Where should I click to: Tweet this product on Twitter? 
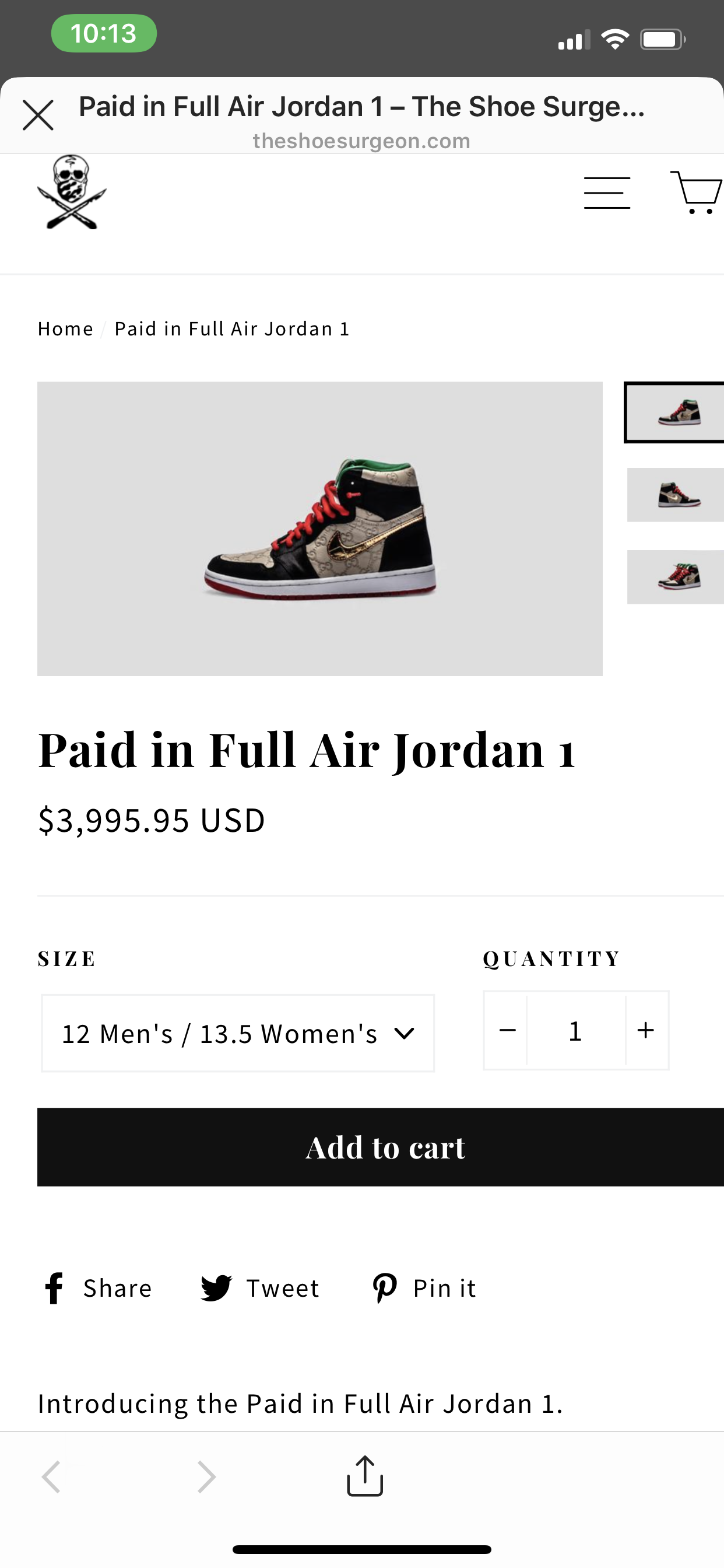(x=260, y=1288)
